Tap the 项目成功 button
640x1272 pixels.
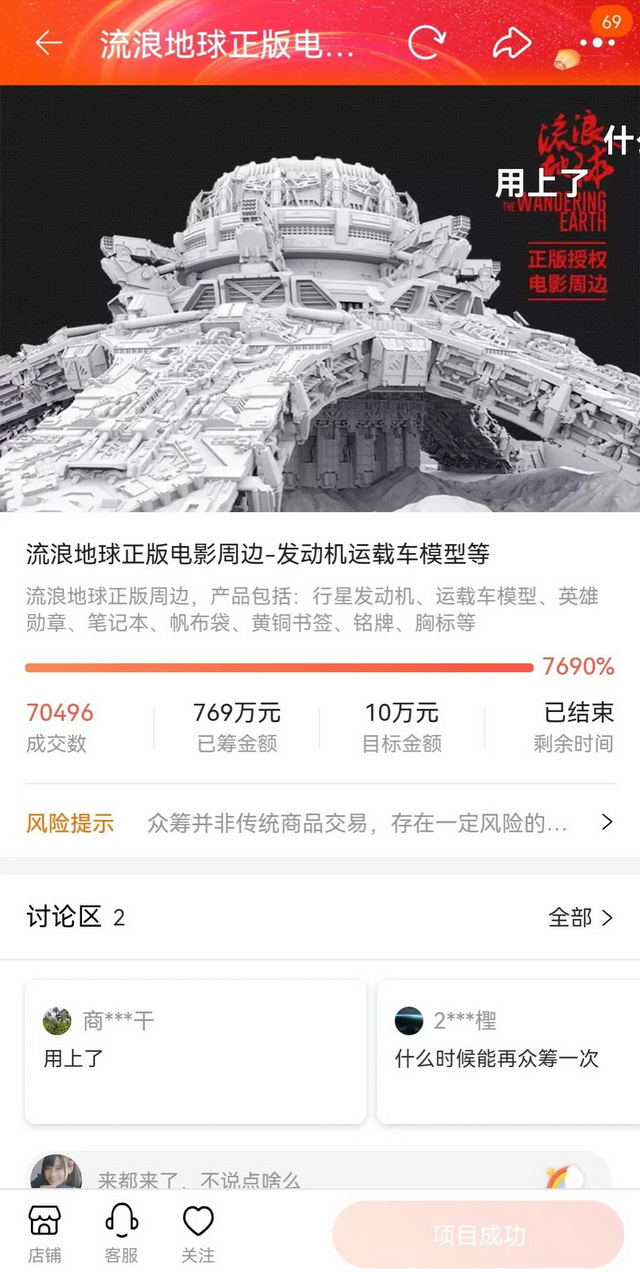(x=478, y=1235)
